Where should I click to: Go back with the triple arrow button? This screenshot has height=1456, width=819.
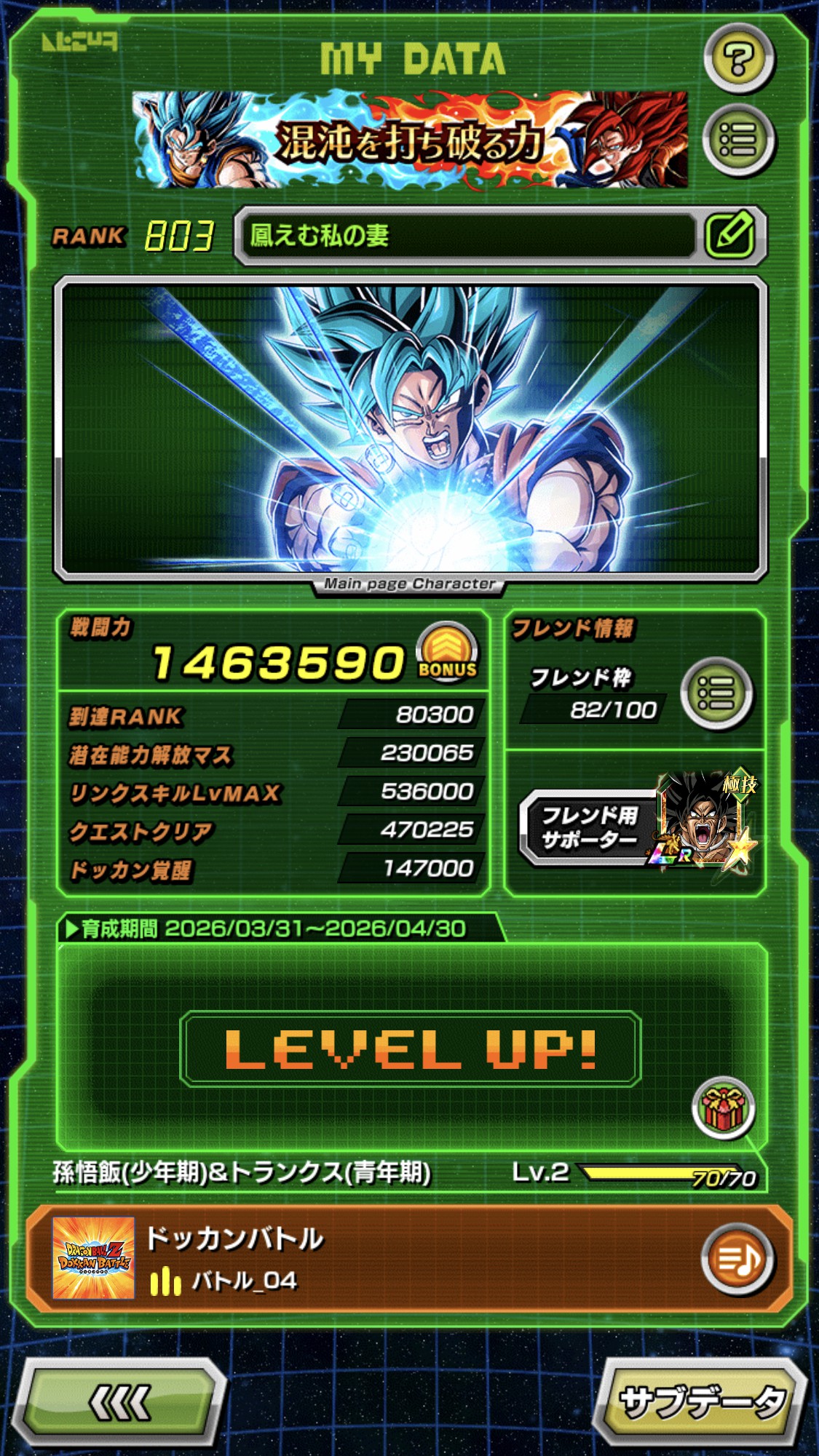pyautogui.click(x=119, y=1401)
